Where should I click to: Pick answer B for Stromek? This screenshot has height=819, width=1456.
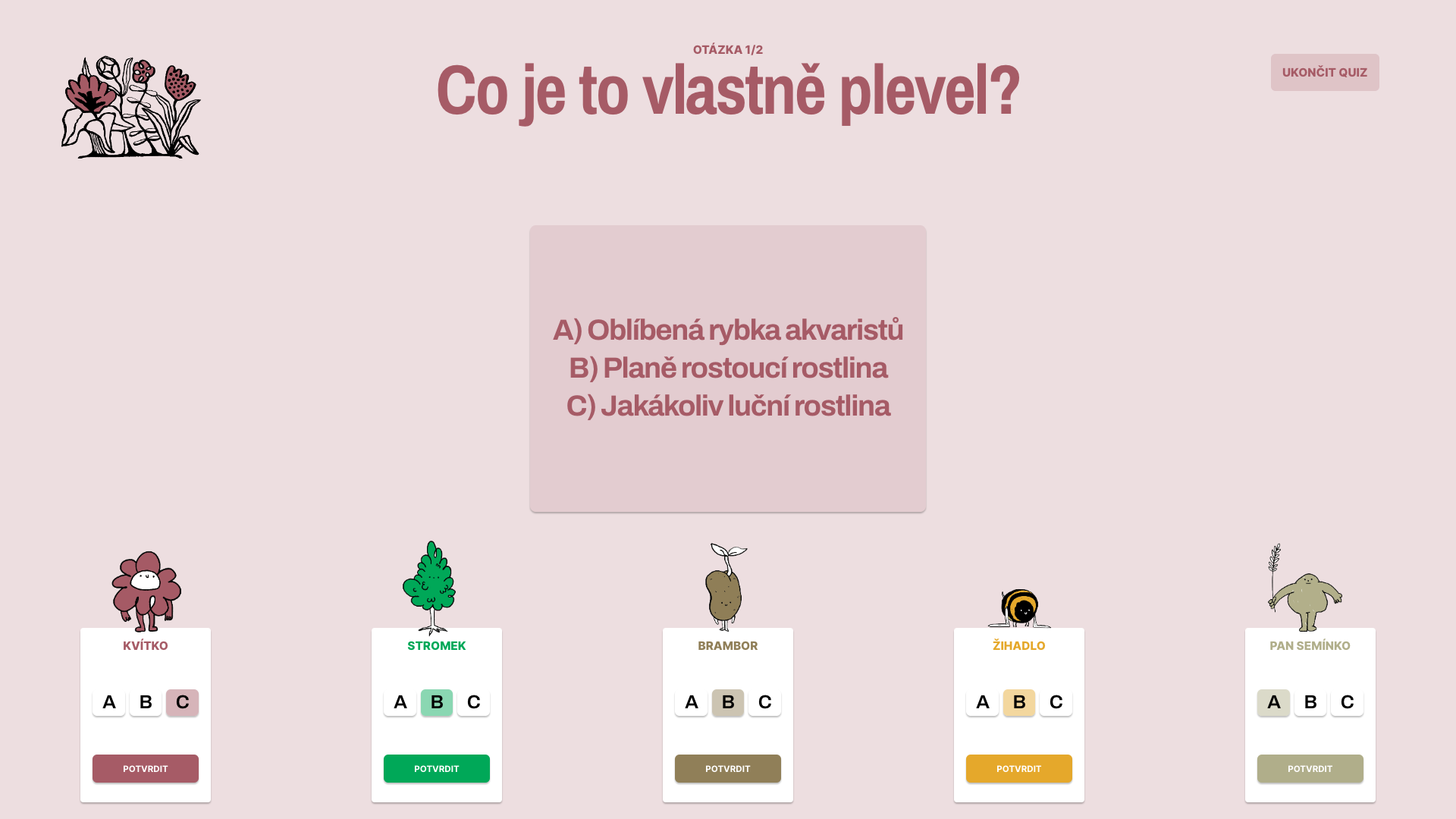pyautogui.click(x=437, y=702)
